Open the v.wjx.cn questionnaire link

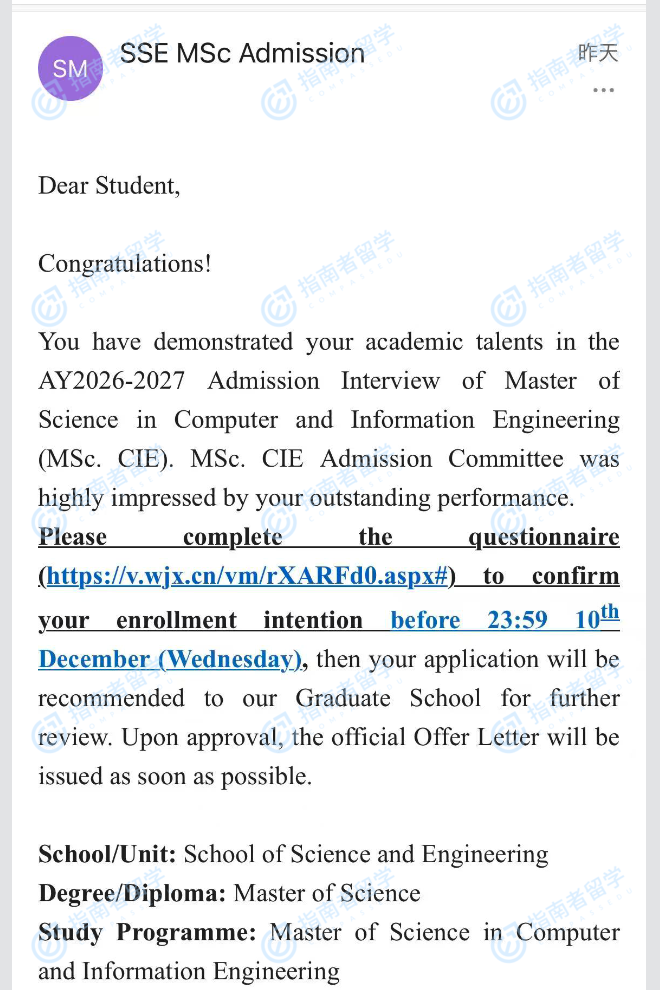coord(246,577)
